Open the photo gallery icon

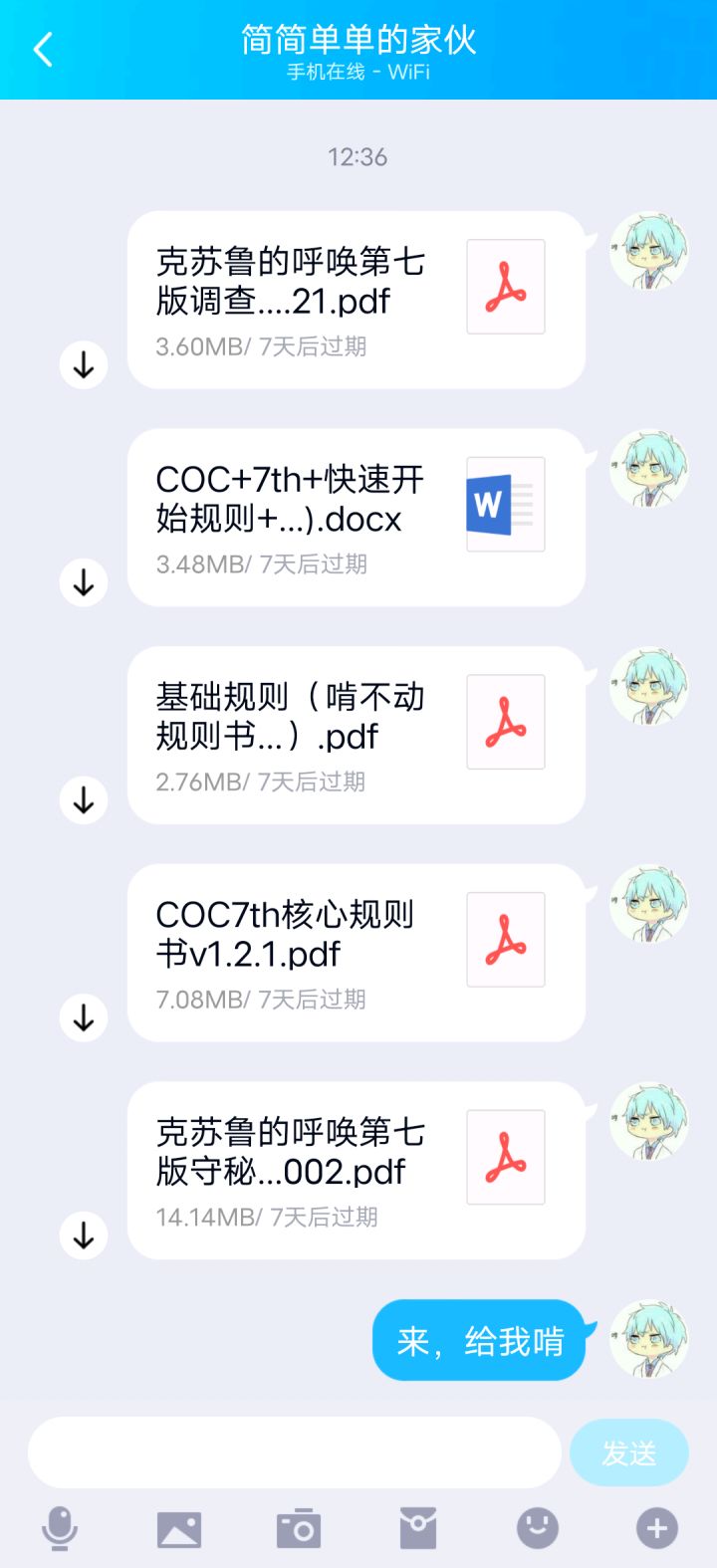tap(180, 1526)
